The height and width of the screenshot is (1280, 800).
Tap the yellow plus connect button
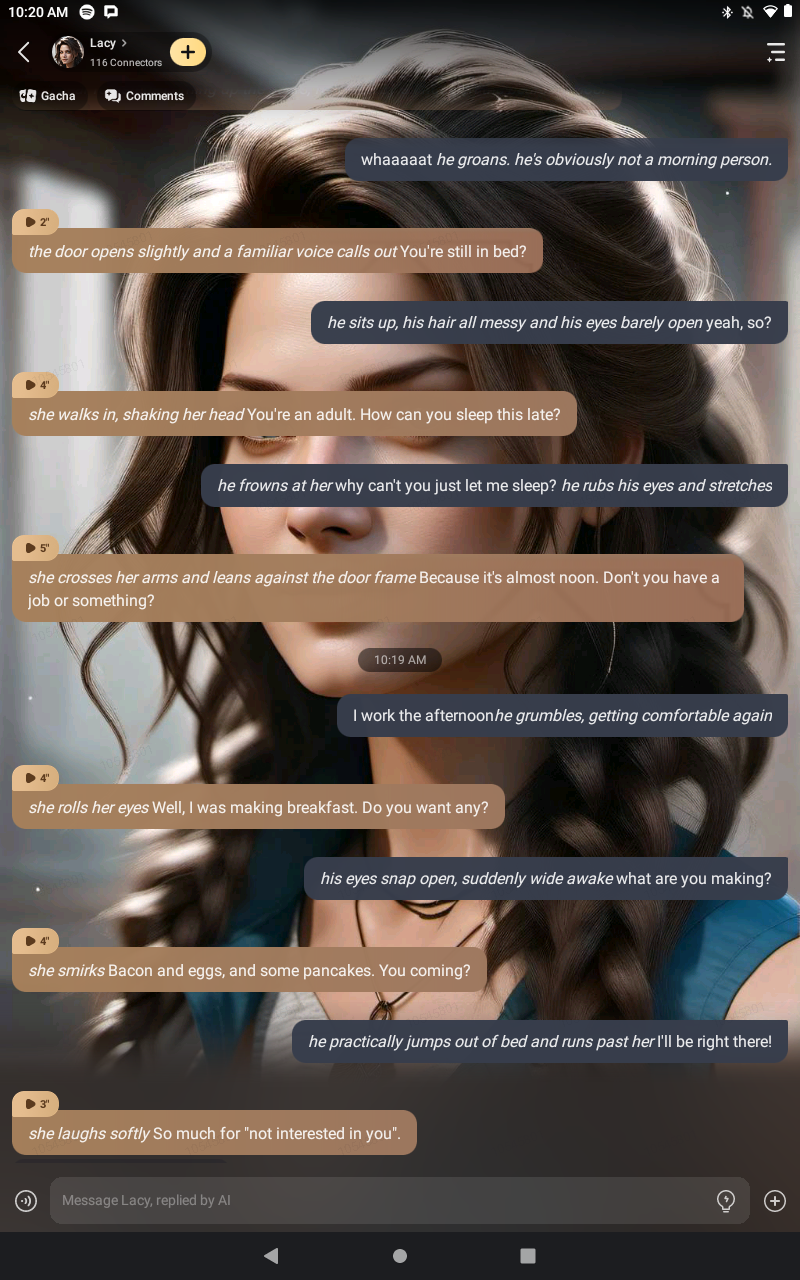click(x=188, y=52)
